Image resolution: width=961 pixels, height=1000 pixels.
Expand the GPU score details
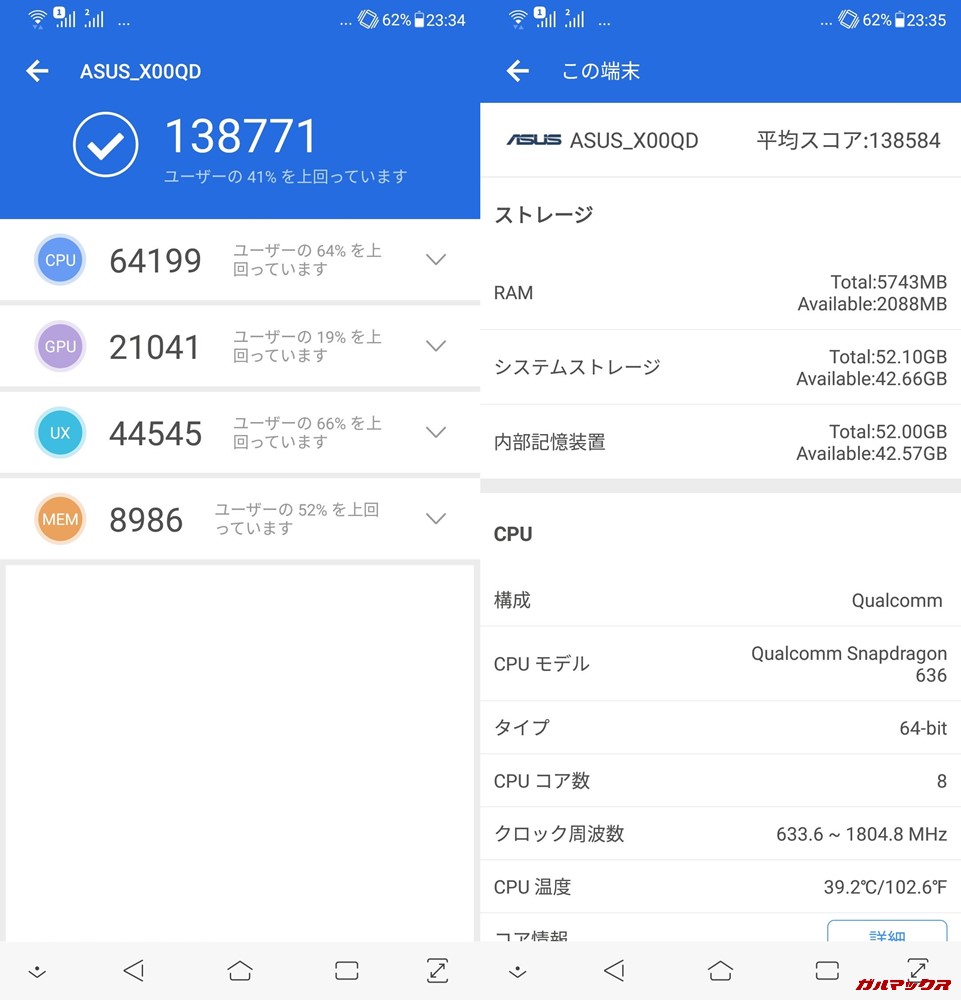pos(435,346)
